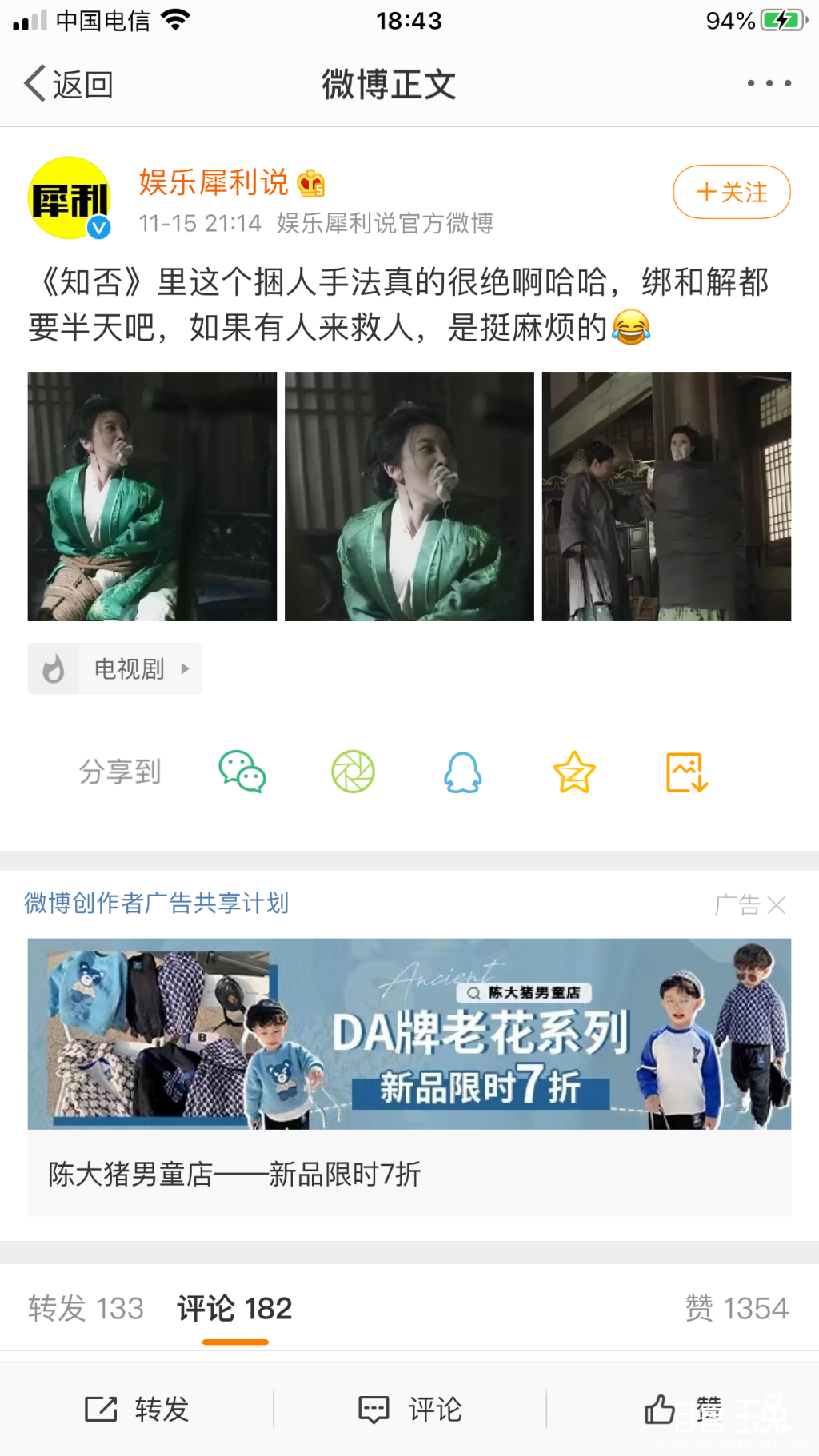Share post to QQ
The width and height of the screenshot is (819, 1456).
click(463, 772)
